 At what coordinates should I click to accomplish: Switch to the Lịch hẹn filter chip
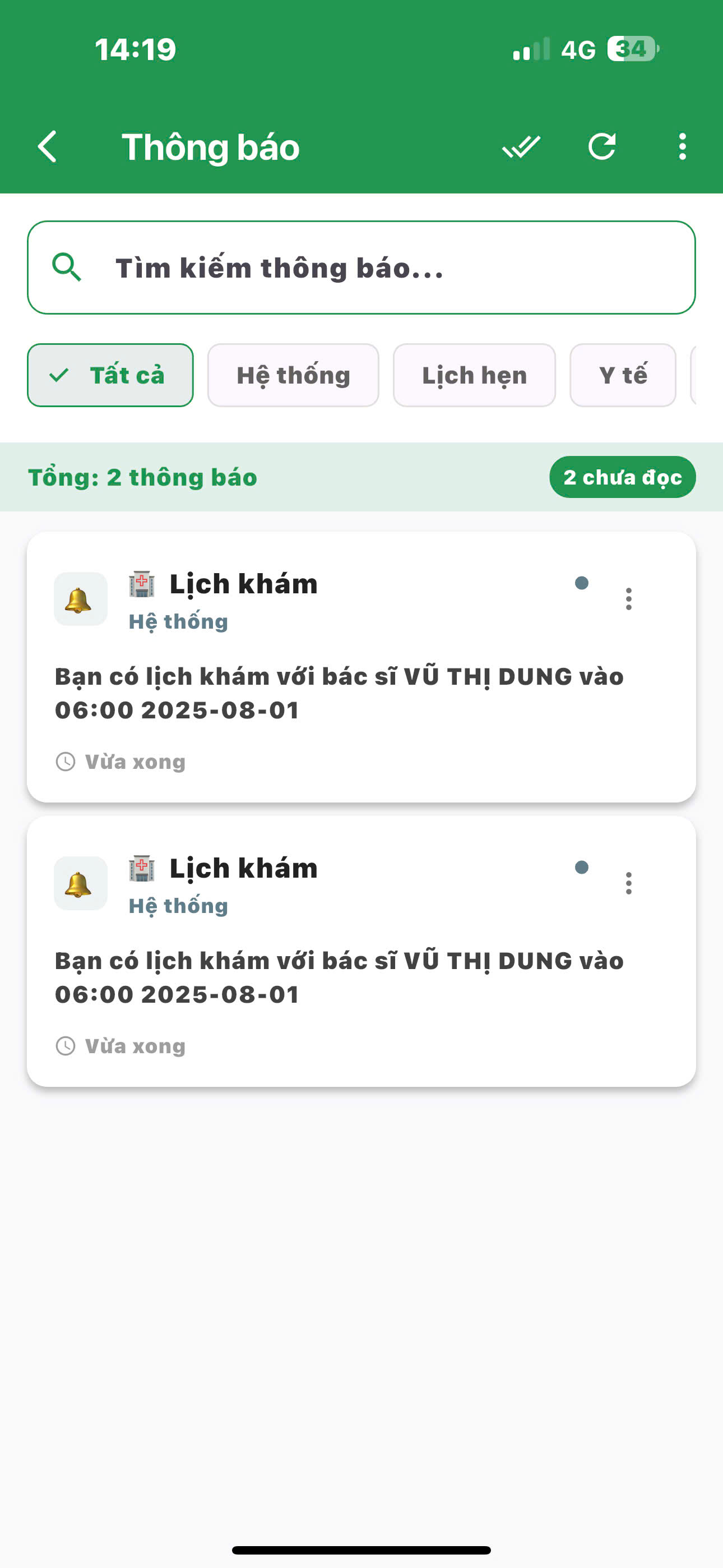(x=474, y=375)
